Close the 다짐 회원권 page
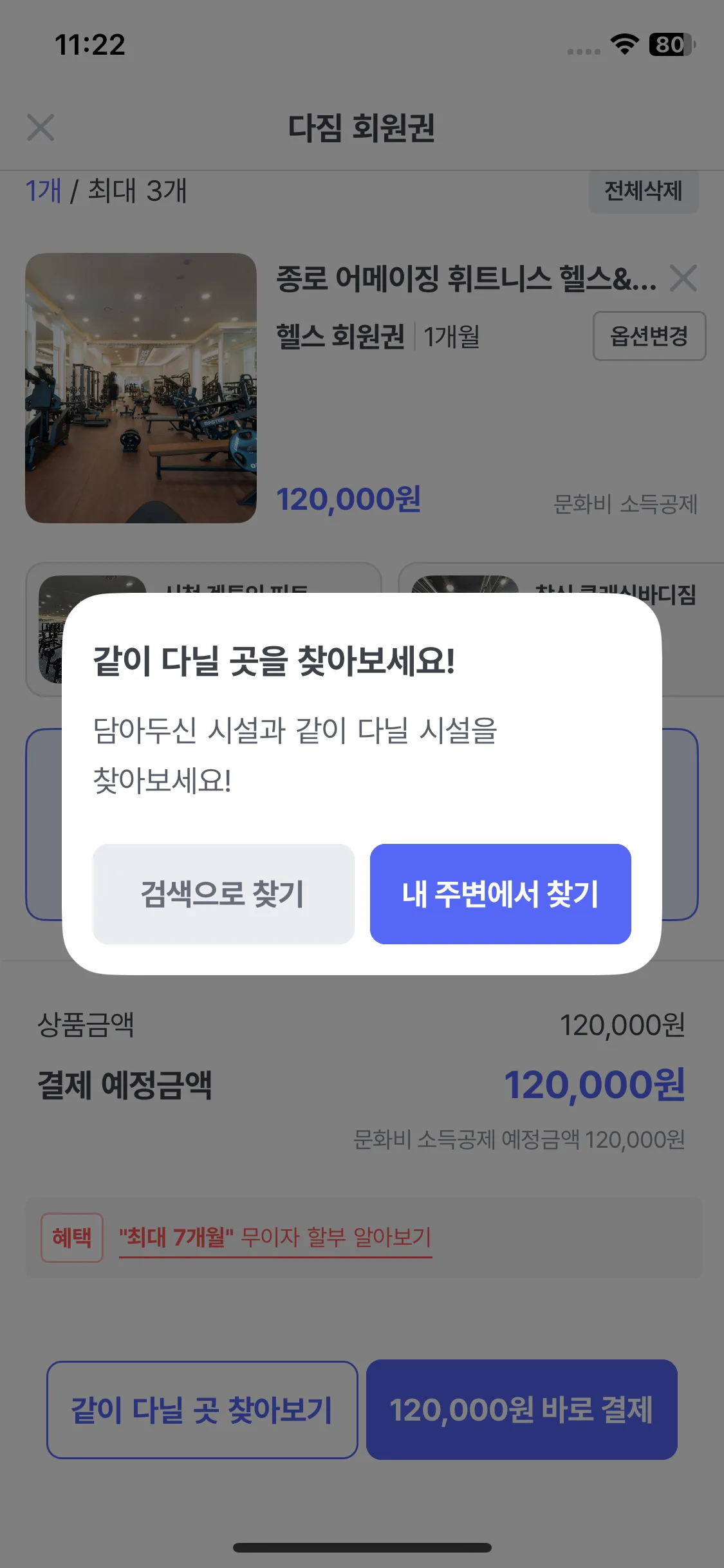This screenshot has height=1568, width=724. pos(41,127)
